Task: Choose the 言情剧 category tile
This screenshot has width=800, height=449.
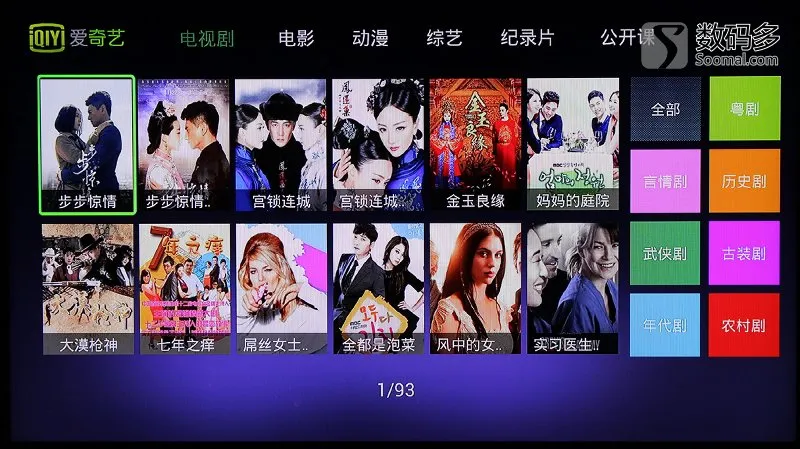Action: [665, 181]
